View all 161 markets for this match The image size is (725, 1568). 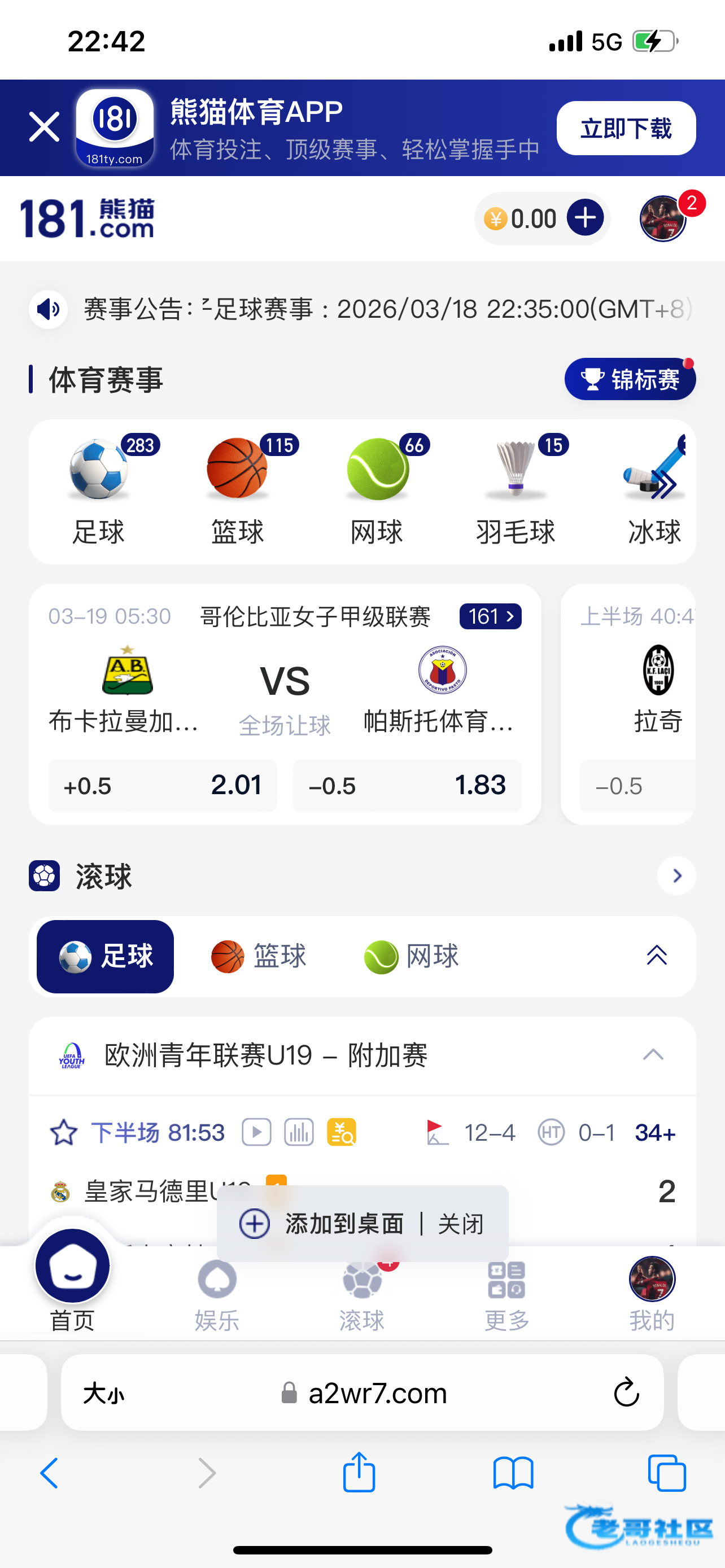click(x=490, y=616)
